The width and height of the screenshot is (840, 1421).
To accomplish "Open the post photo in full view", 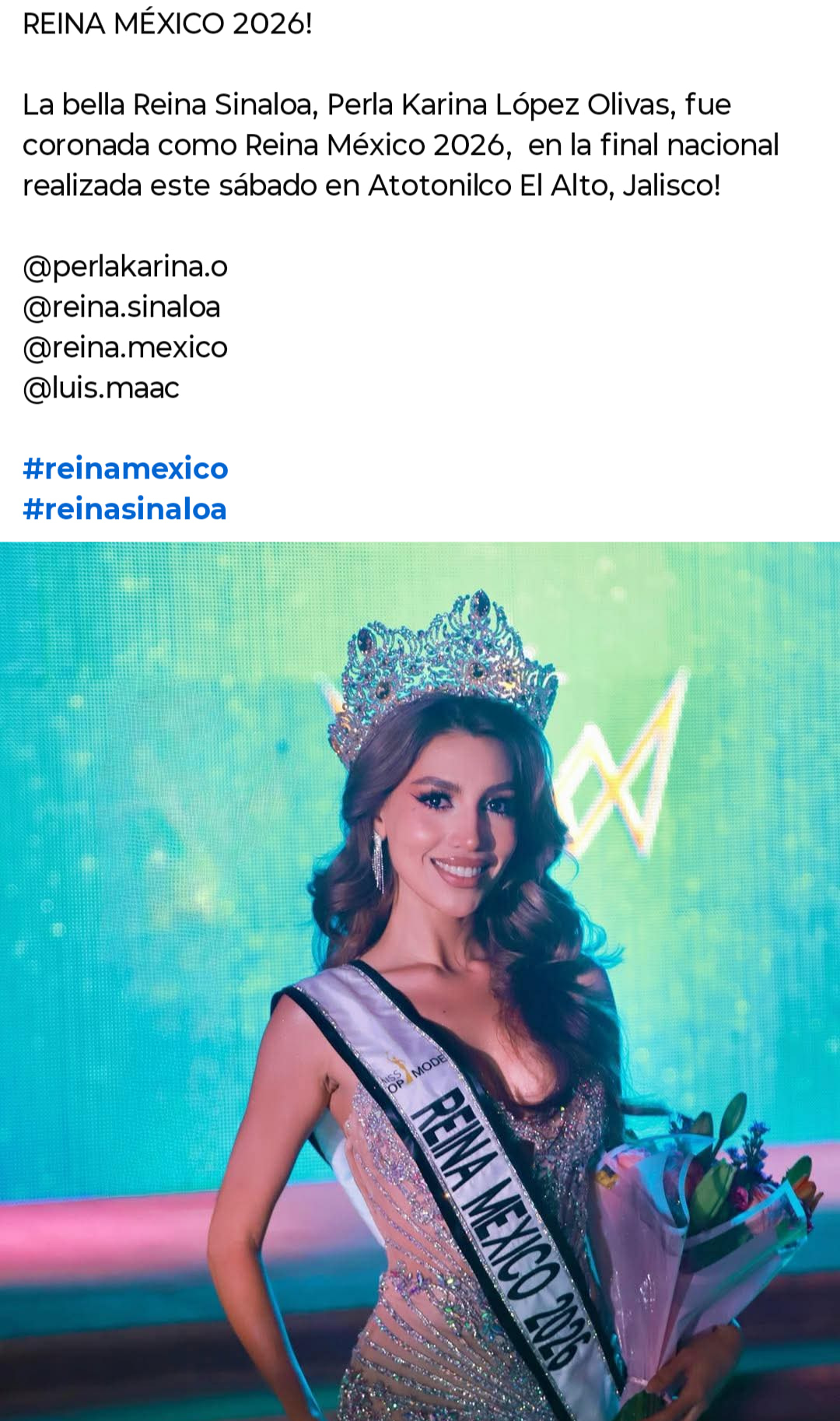I will point(420,981).
